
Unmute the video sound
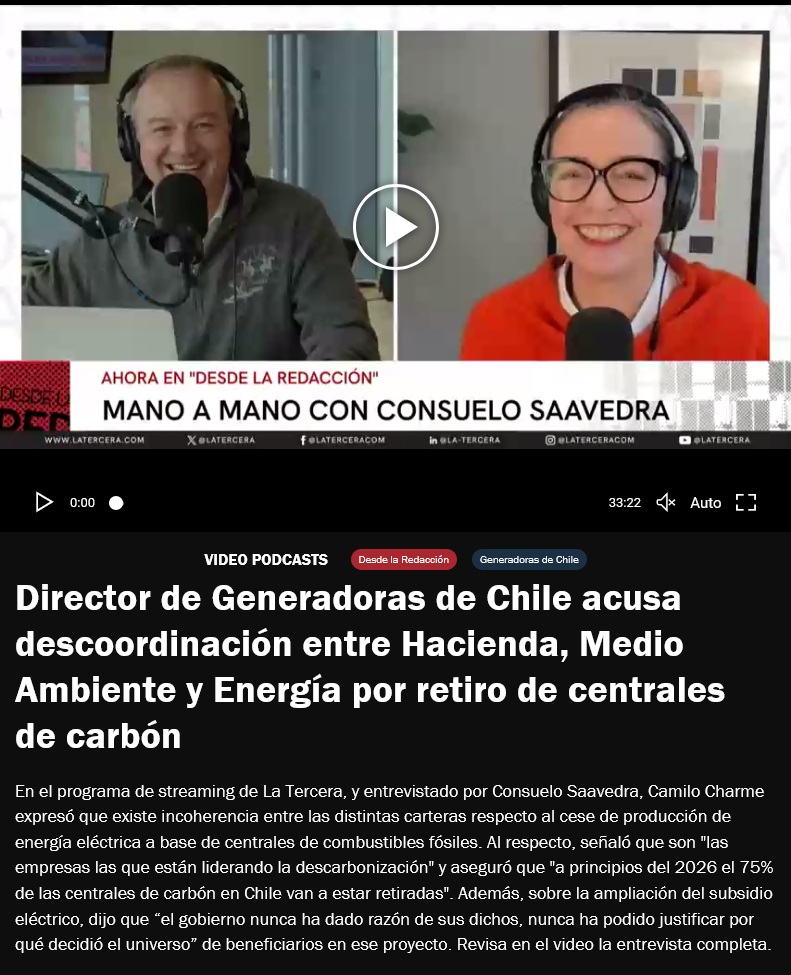point(666,502)
